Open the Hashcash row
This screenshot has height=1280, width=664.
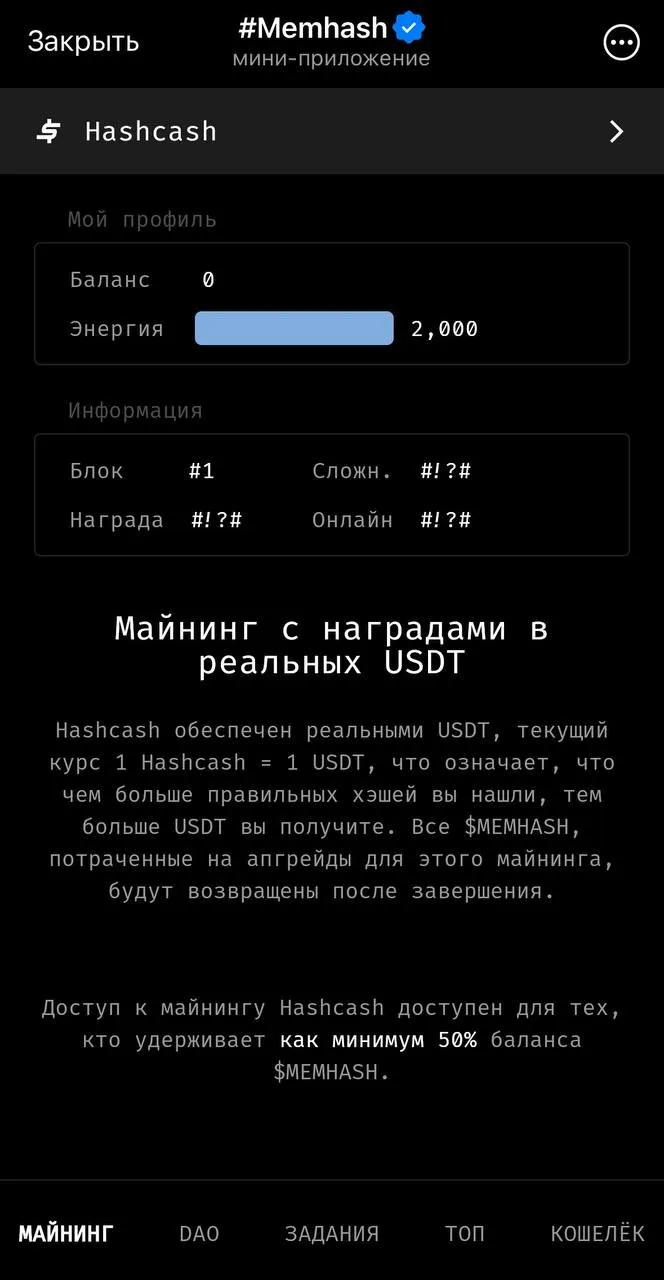pyautogui.click(x=332, y=131)
